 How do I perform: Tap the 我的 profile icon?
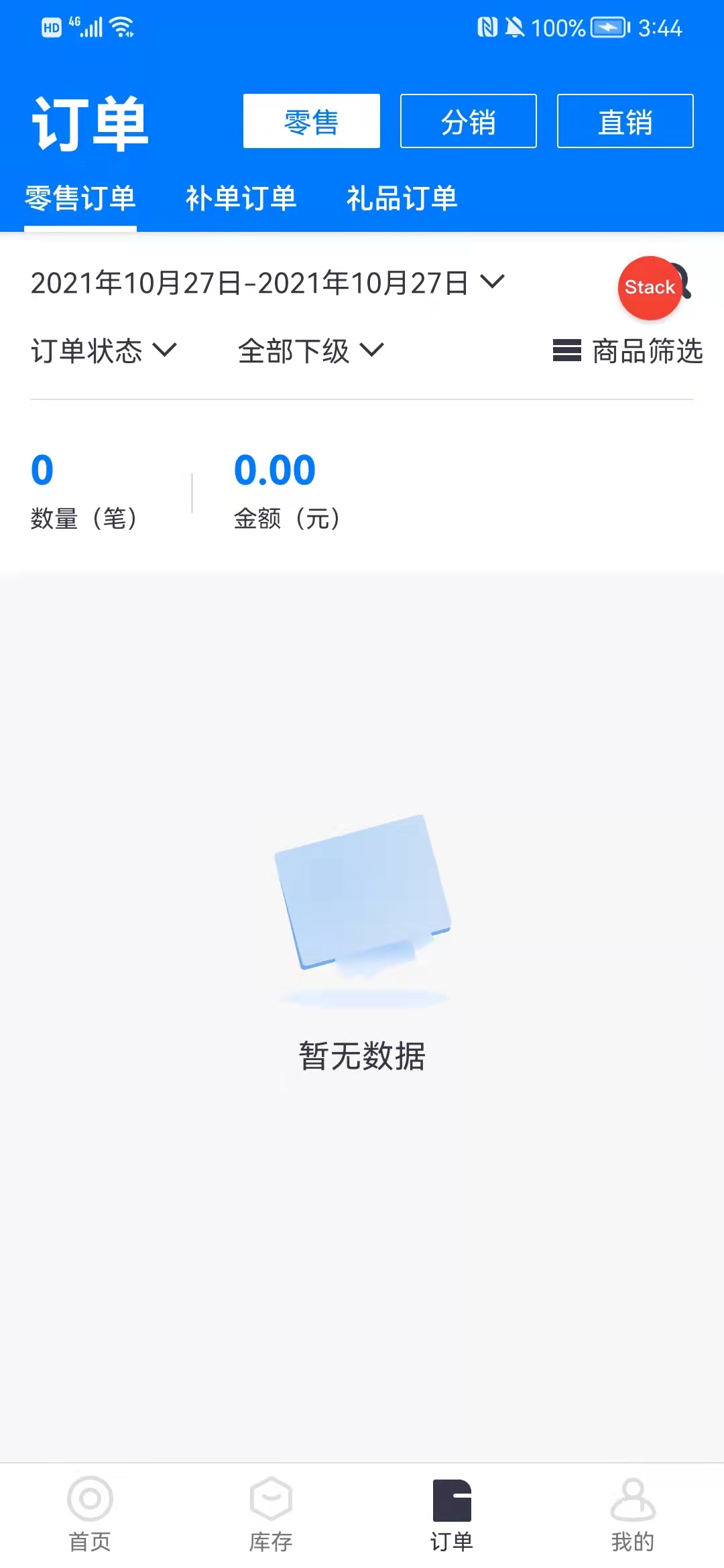coord(633,1502)
